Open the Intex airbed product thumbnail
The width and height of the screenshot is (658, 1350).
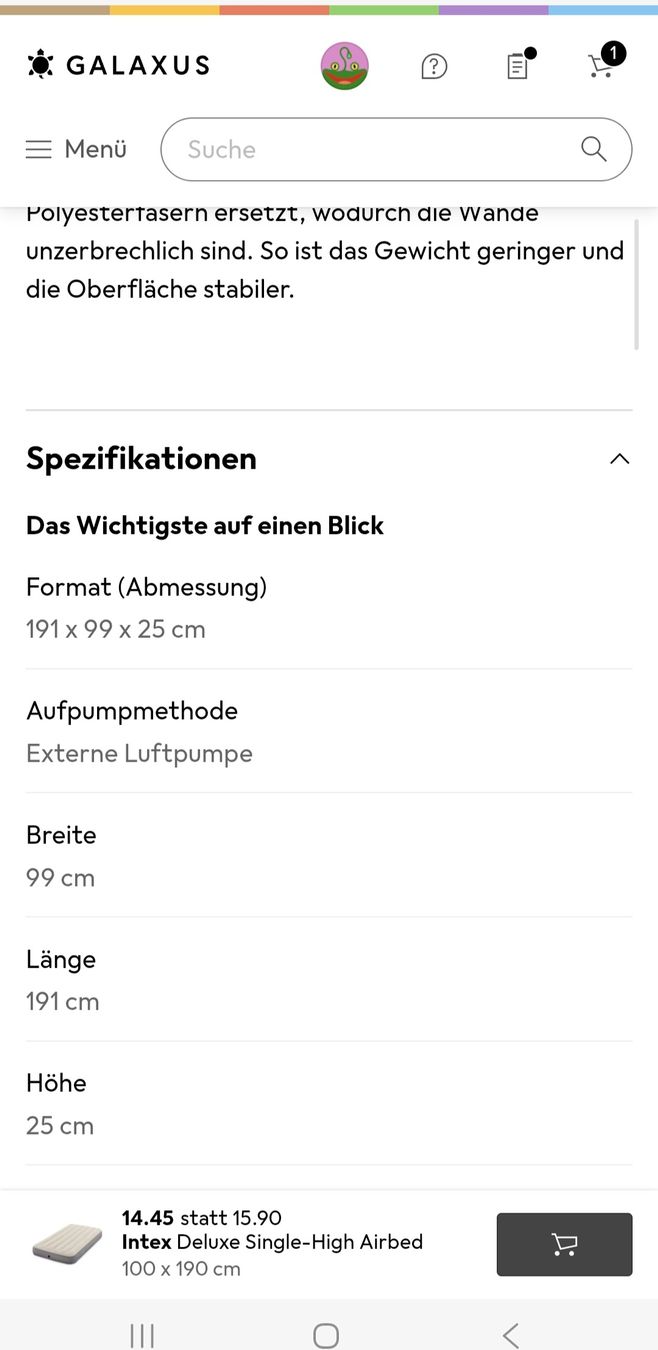(67, 1243)
